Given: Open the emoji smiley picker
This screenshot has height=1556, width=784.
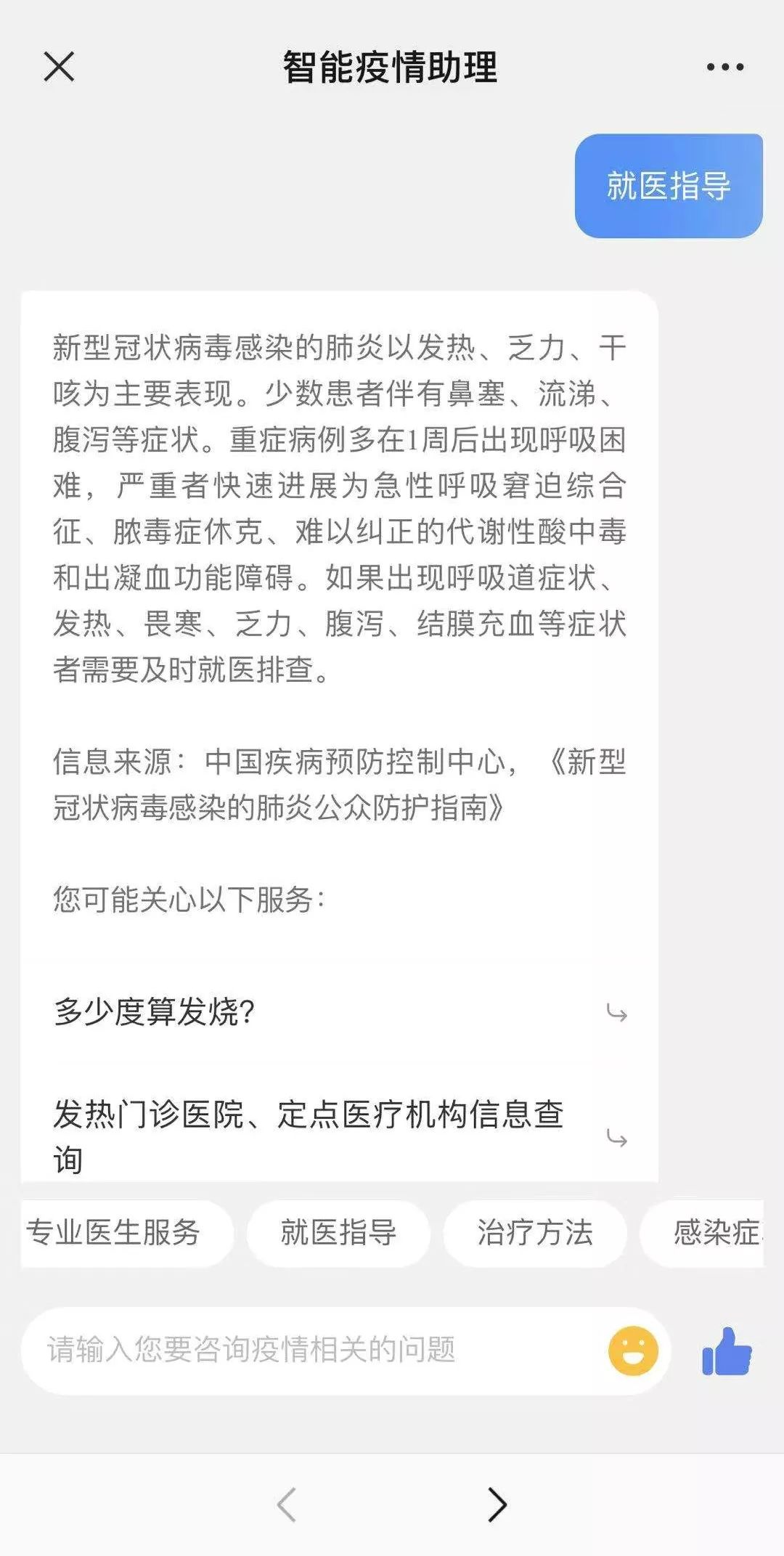Looking at the screenshot, I should (x=633, y=1351).
